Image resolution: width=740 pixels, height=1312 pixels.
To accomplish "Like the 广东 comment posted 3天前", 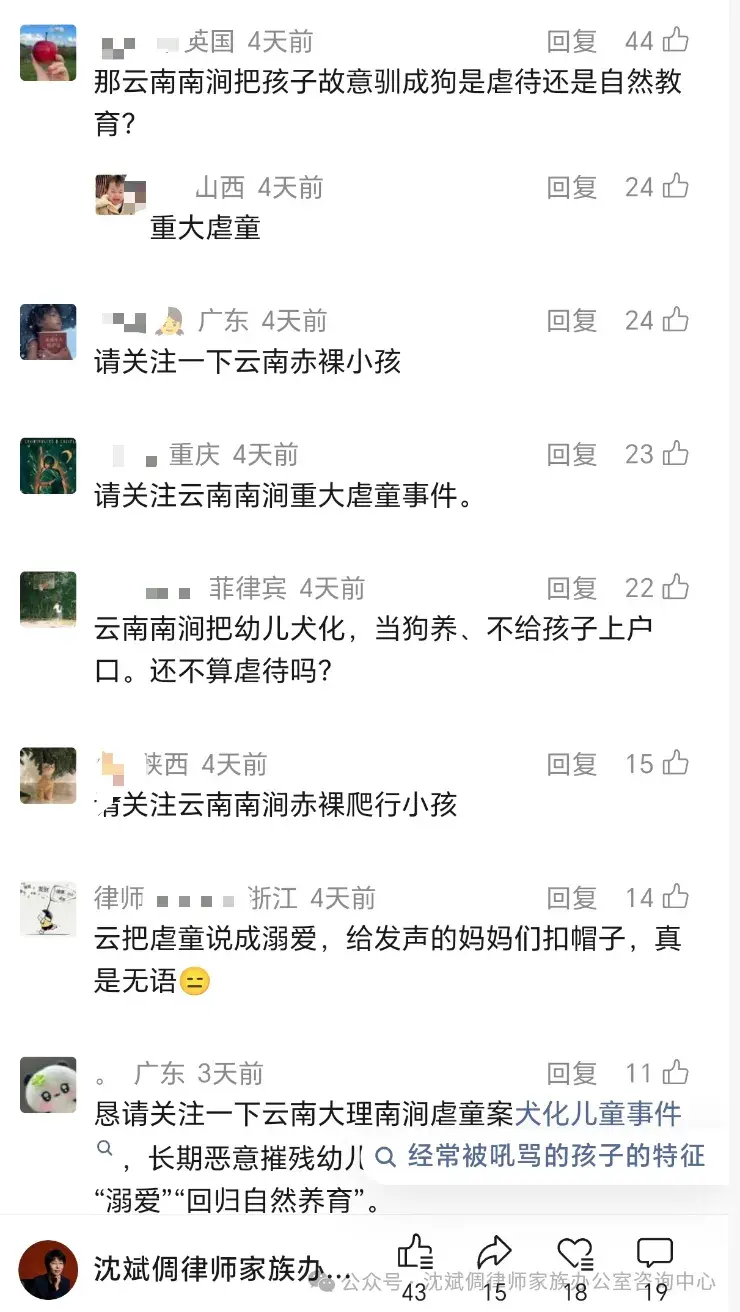I will pos(675,1074).
